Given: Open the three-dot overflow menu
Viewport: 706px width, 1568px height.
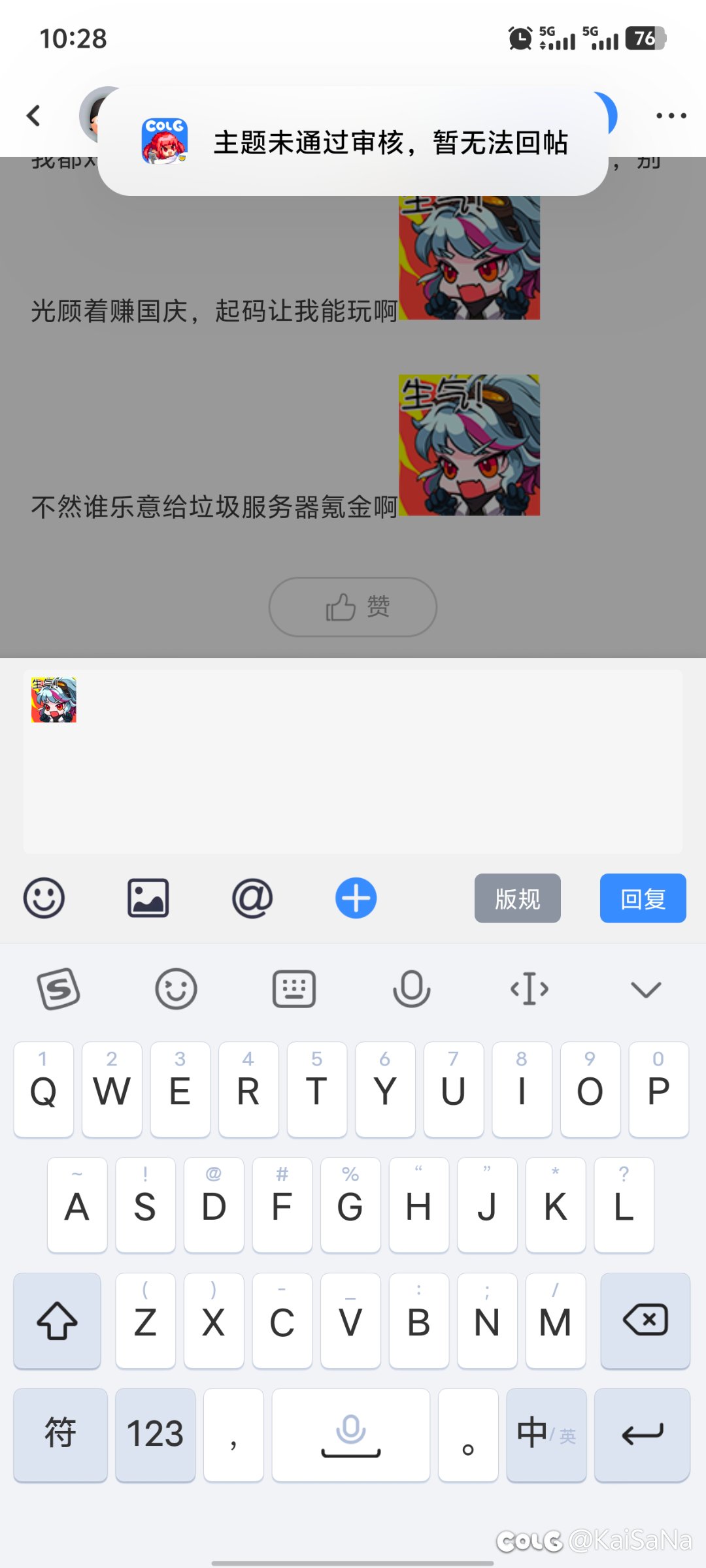Looking at the screenshot, I should pos(671,116).
